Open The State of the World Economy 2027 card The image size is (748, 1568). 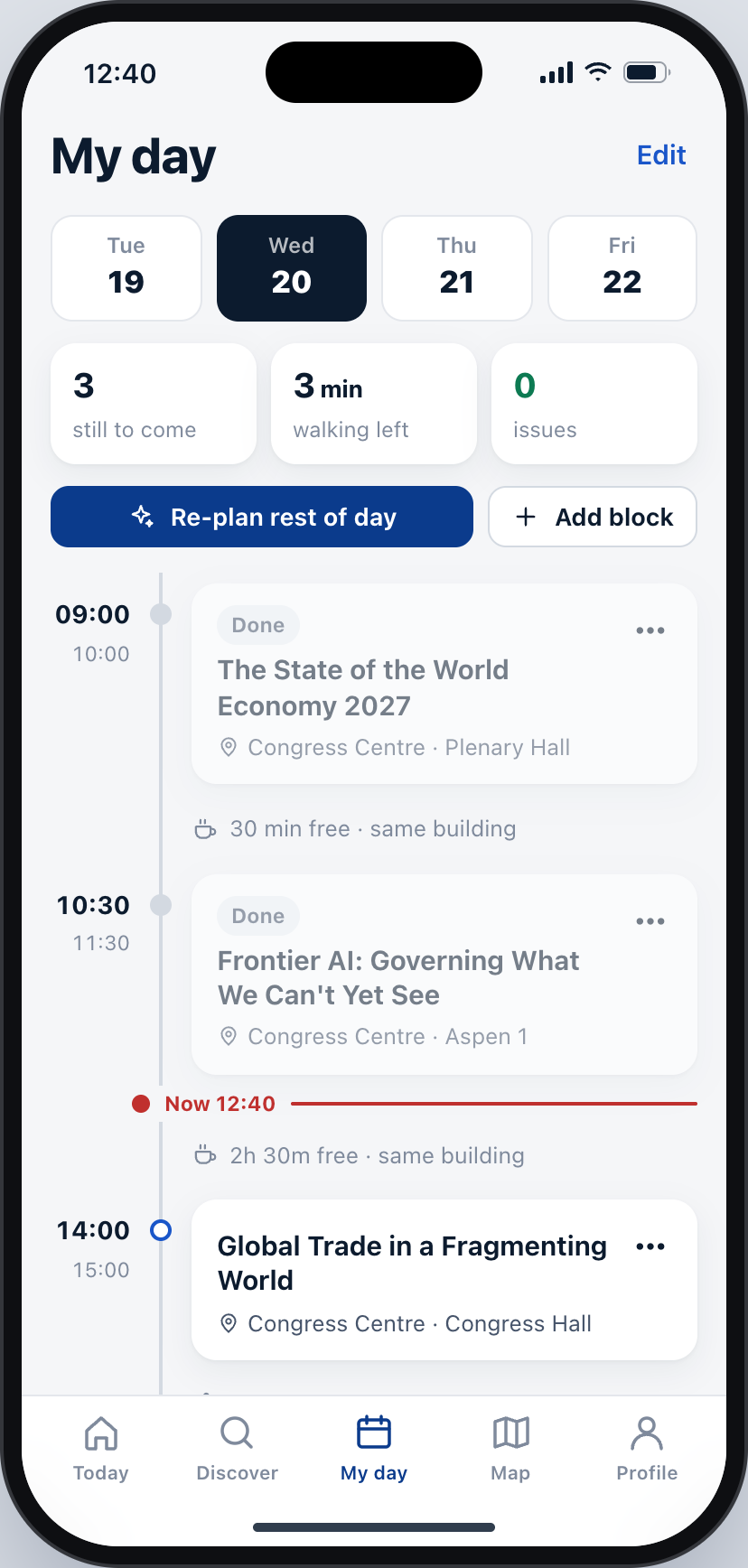coord(444,684)
